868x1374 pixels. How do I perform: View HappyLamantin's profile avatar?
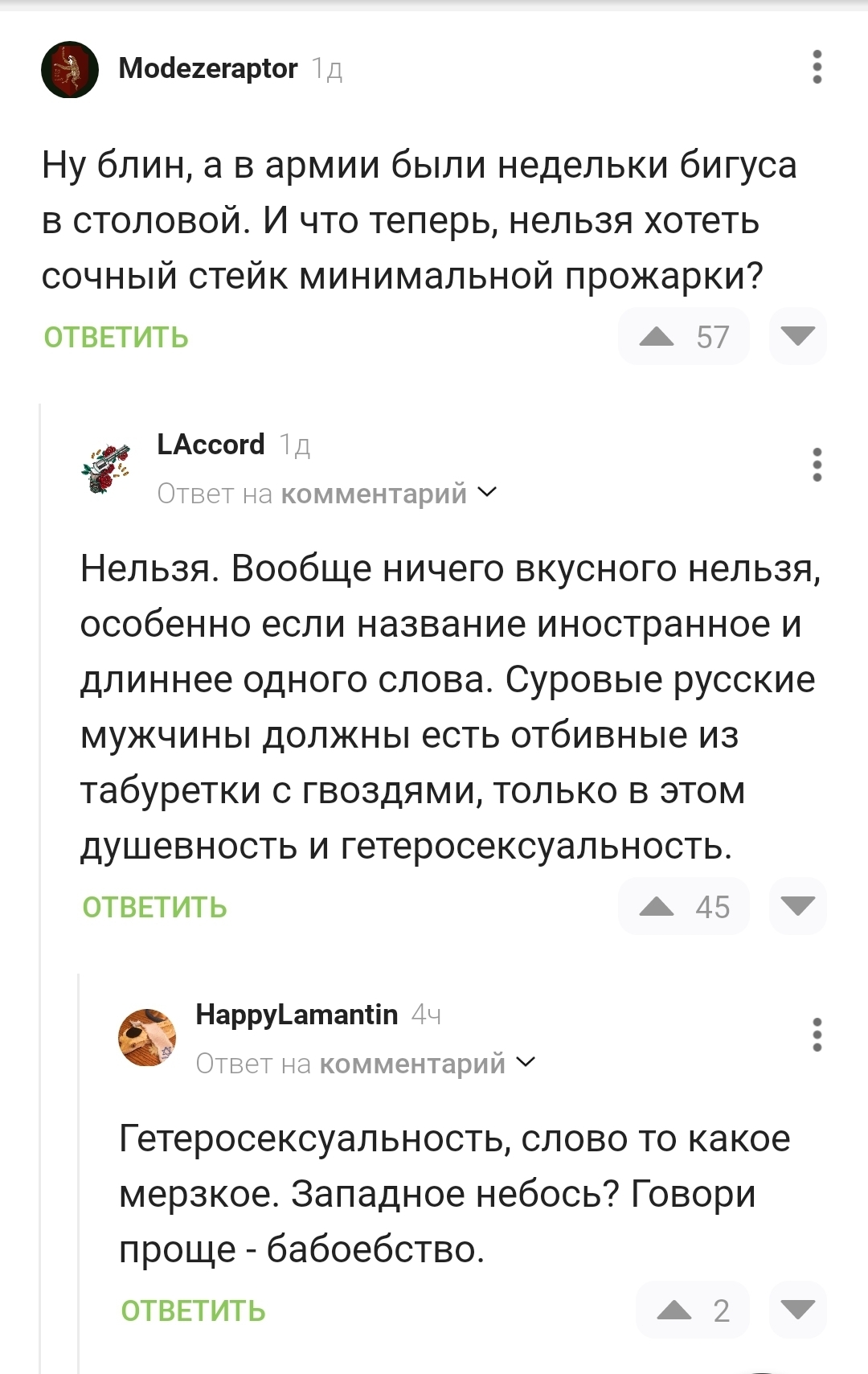147,1037
